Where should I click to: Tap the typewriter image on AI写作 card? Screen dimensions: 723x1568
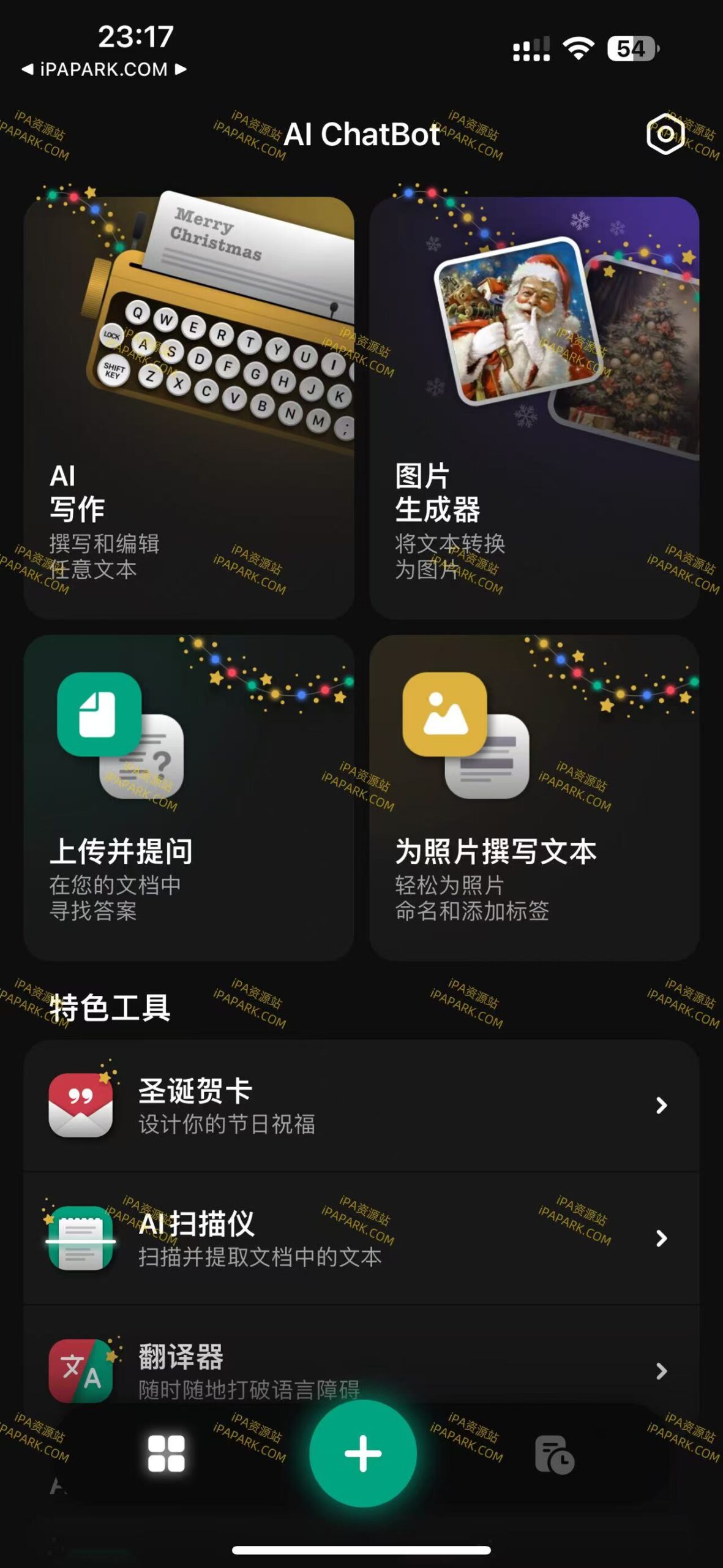point(202,325)
